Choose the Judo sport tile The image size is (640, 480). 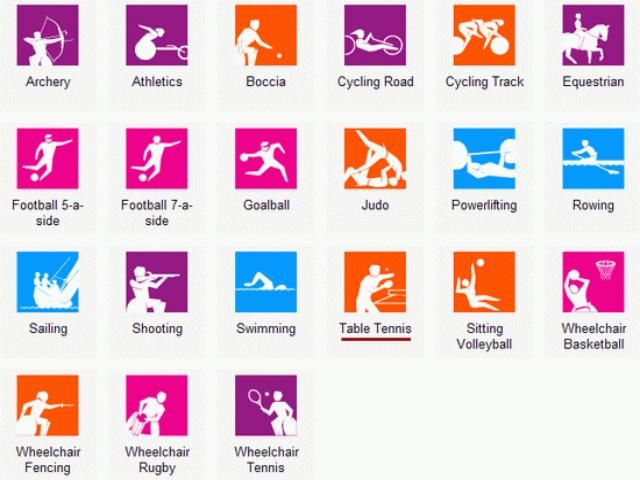click(375, 159)
